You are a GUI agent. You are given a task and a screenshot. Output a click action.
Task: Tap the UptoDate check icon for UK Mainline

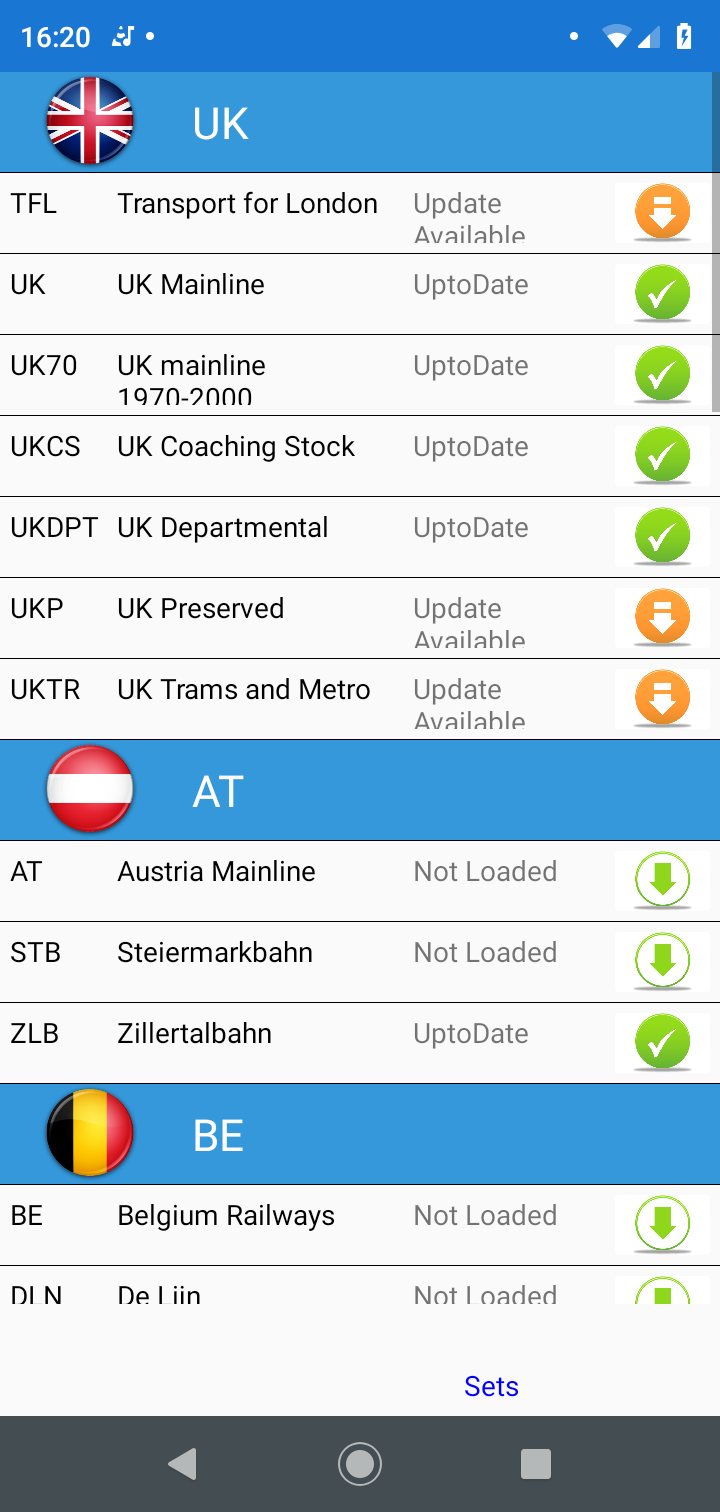pos(662,293)
